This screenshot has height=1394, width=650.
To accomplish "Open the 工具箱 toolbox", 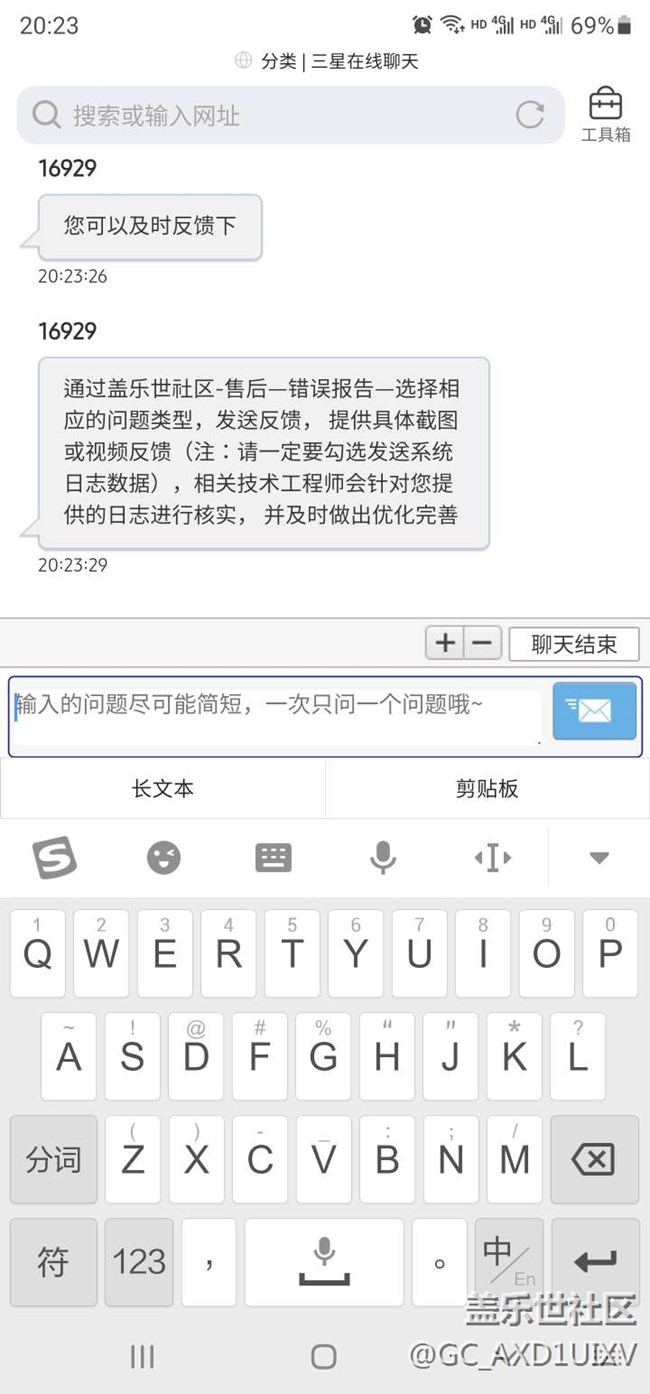I will [x=605, y=114].
